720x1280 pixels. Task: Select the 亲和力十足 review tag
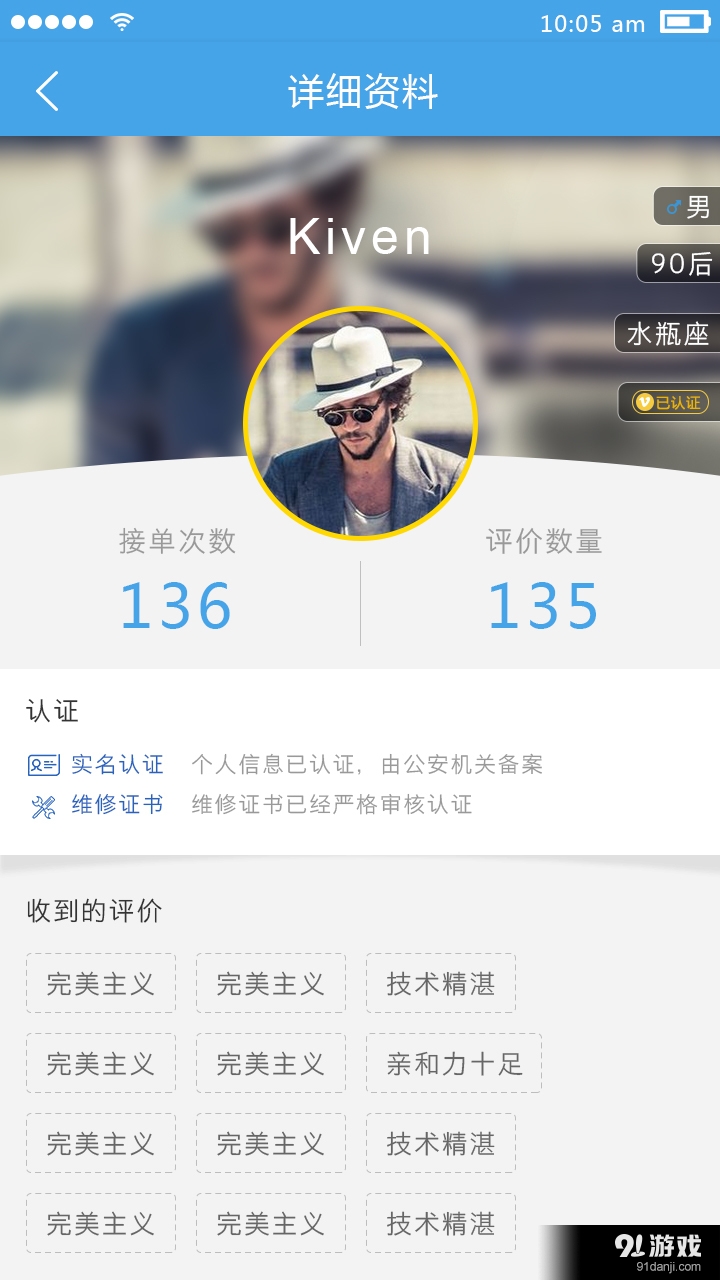coord(454,1063)
